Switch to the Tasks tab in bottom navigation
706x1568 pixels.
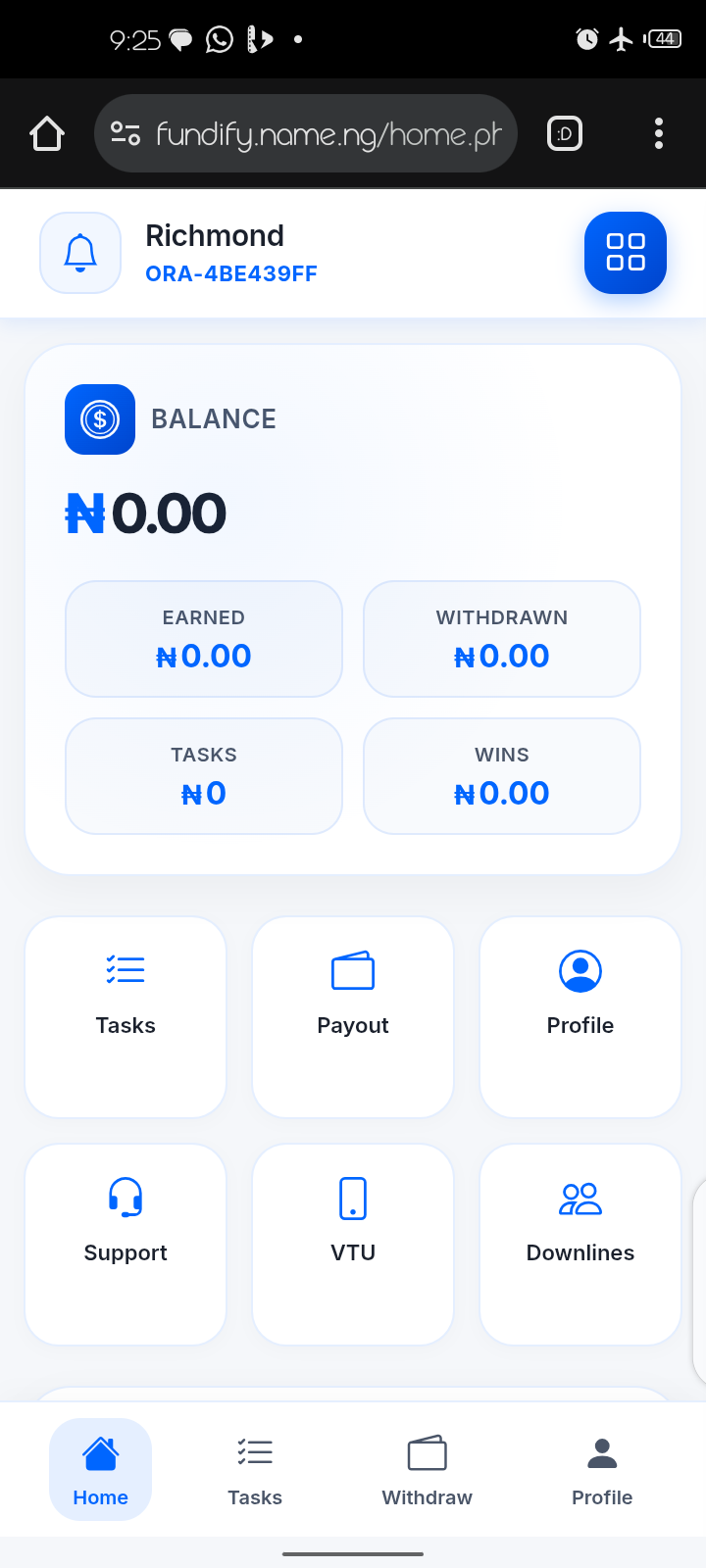[x=255, y=1470]
